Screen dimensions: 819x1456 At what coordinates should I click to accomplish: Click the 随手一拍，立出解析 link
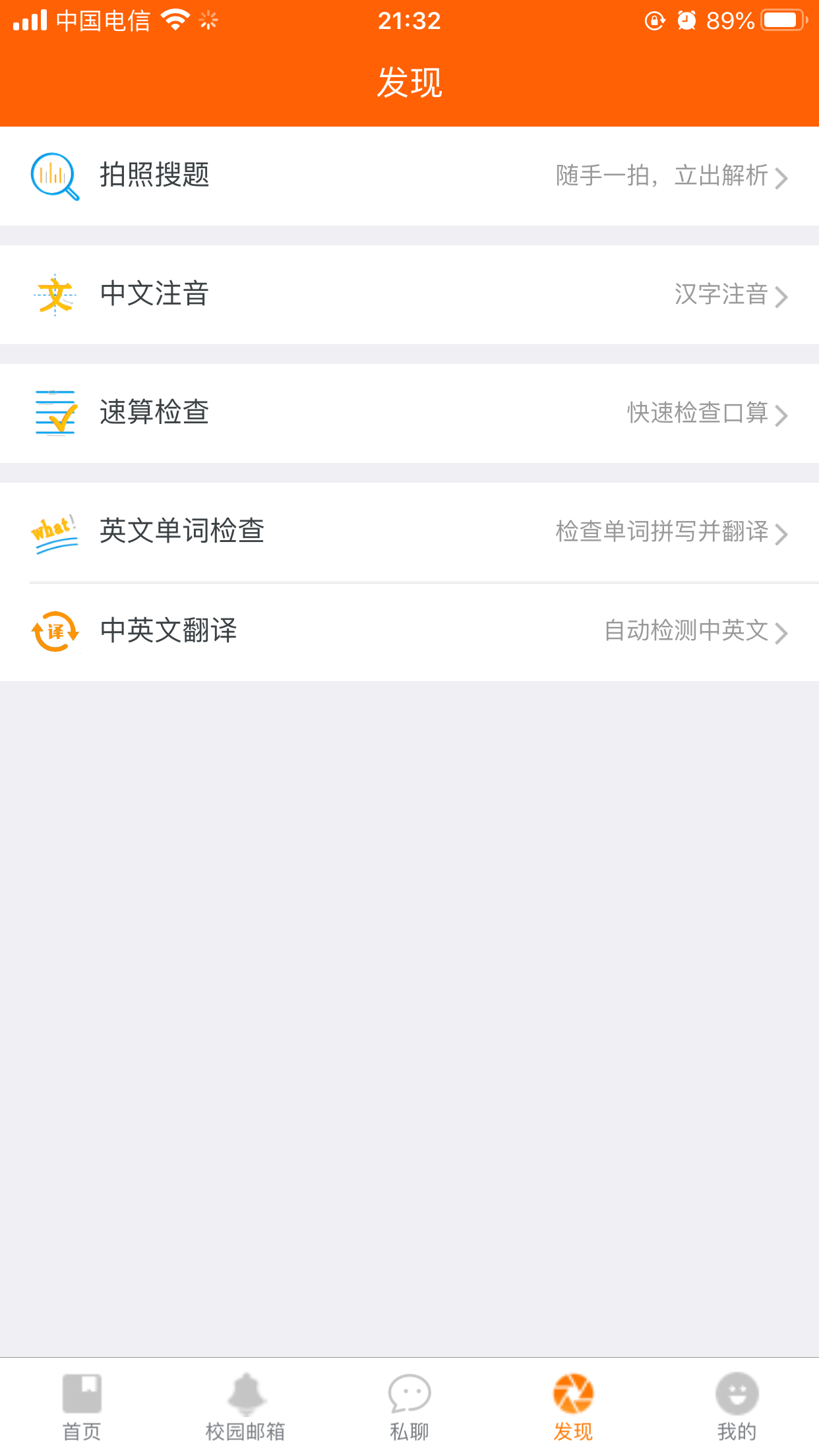tap(661, 176)
